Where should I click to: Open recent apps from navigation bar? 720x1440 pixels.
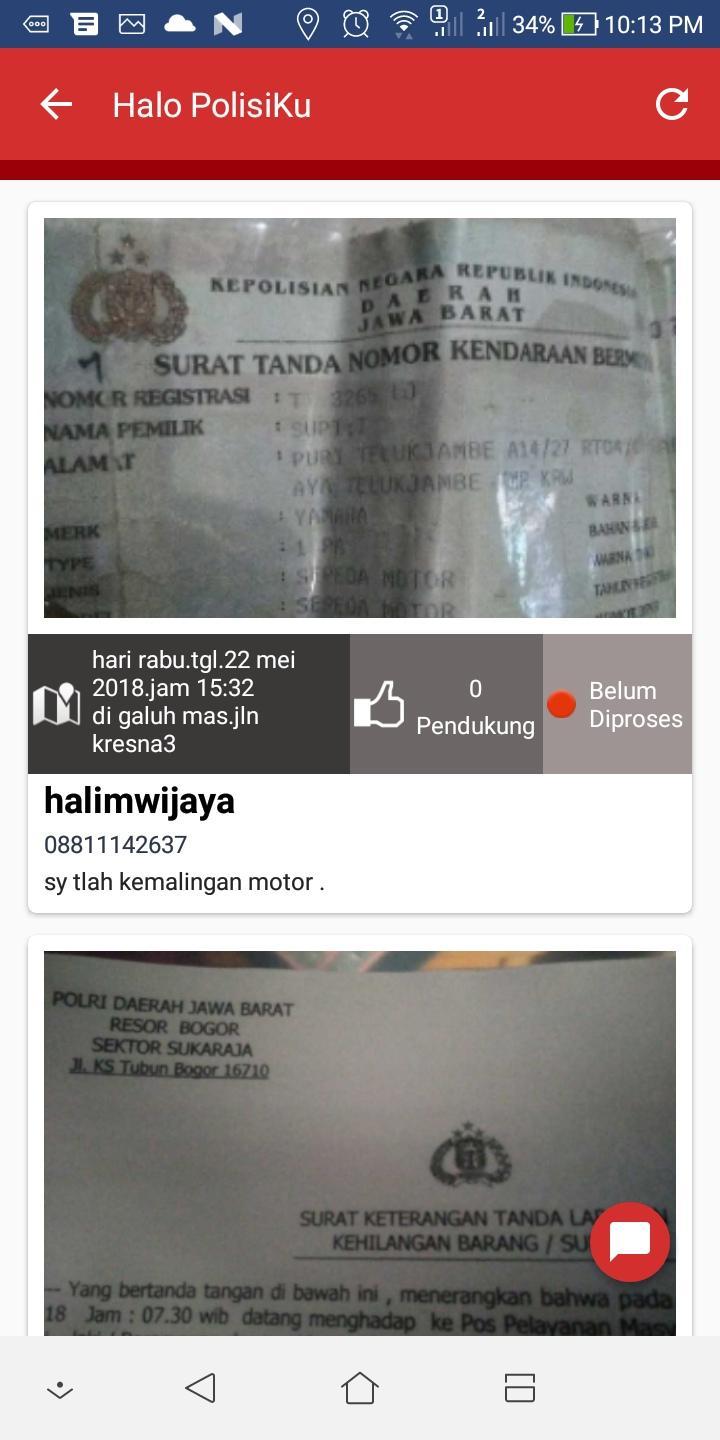(519, 1388)
